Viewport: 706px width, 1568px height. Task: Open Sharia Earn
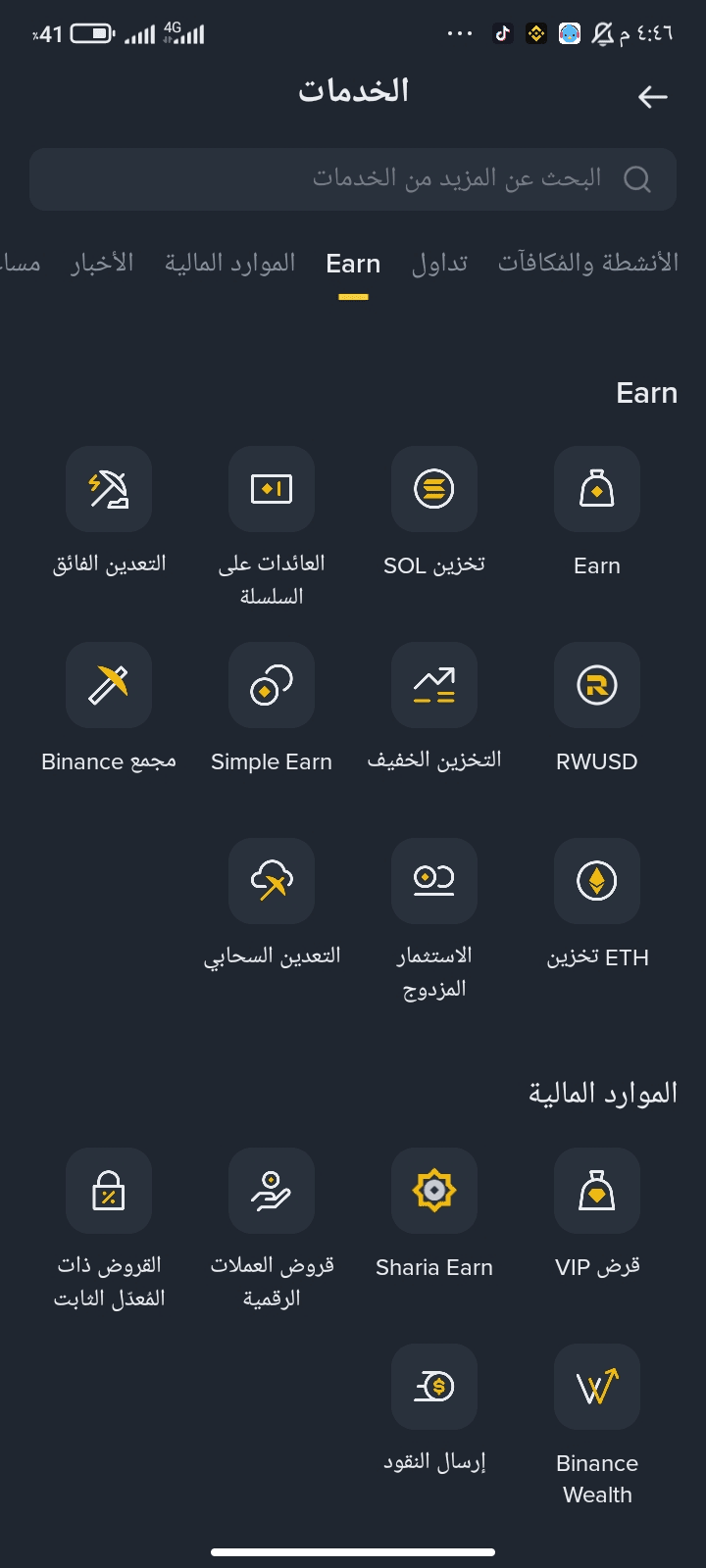tap(434, 1191)
